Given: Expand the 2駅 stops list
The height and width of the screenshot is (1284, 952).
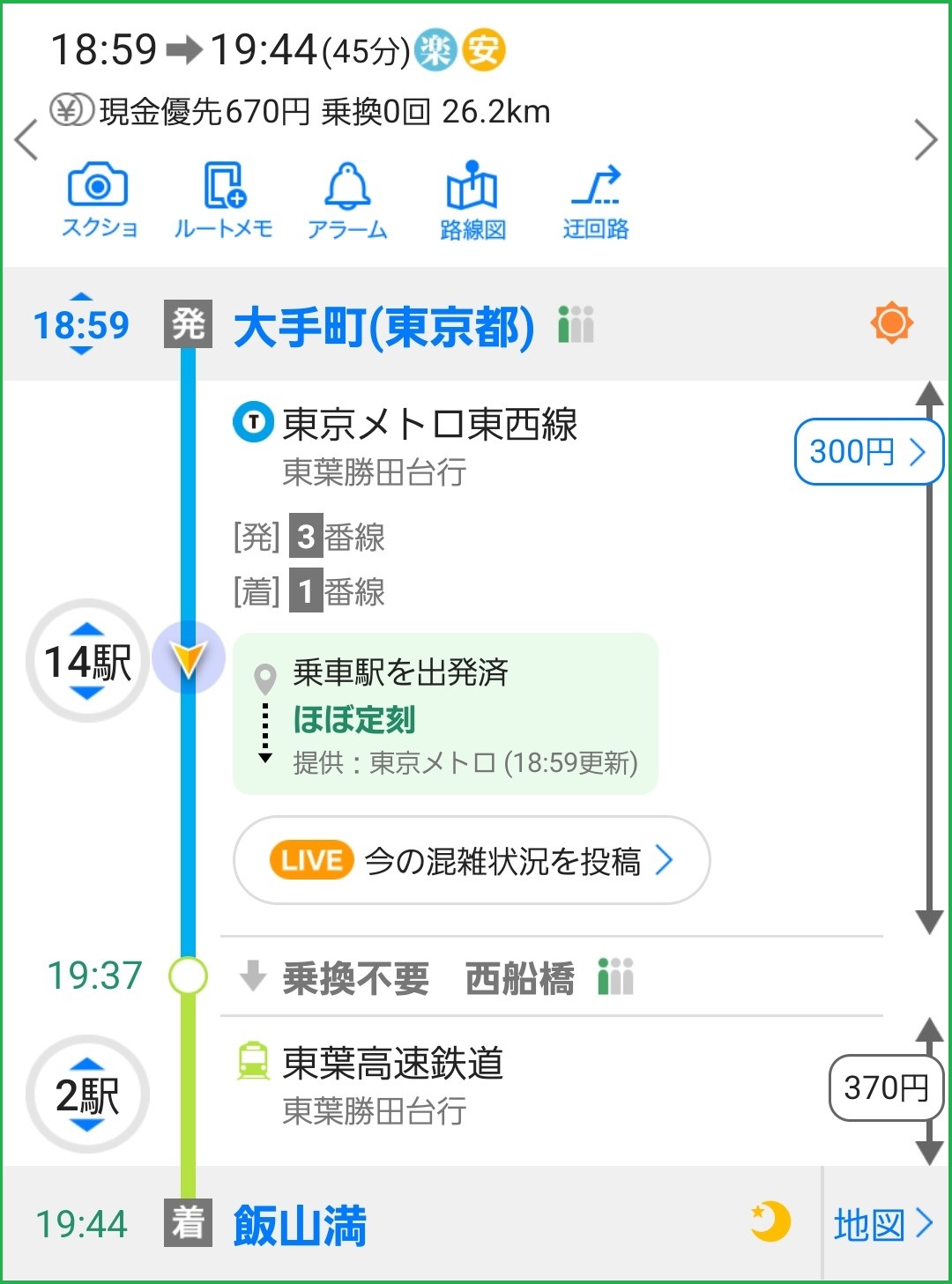Looking at the screenshot, I should coord(87,1095).
